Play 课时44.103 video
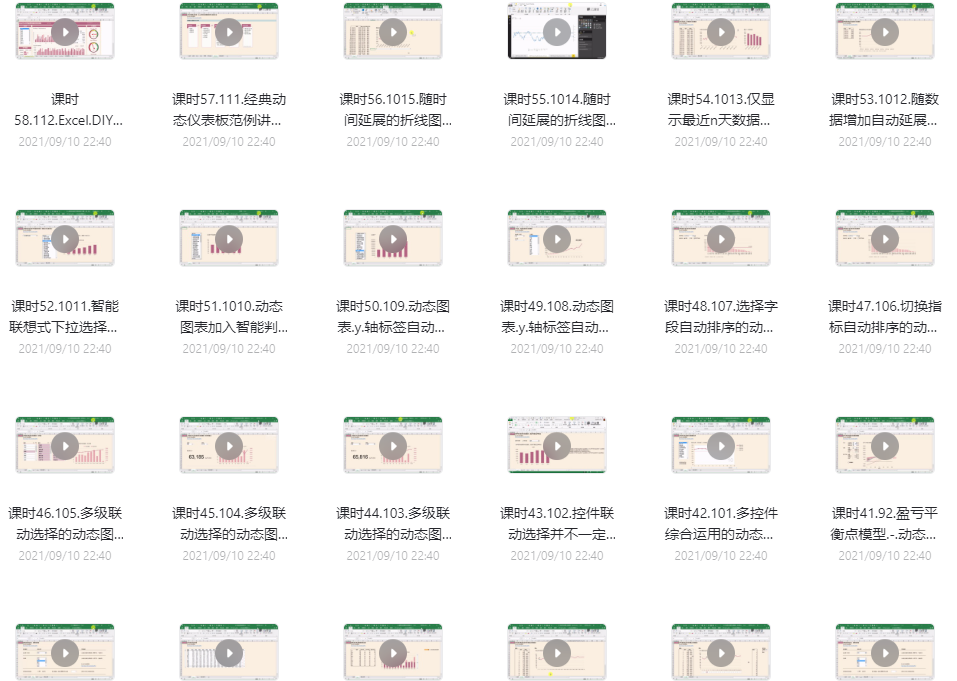Viewport: 957px width, 681px height. point(393,445)
